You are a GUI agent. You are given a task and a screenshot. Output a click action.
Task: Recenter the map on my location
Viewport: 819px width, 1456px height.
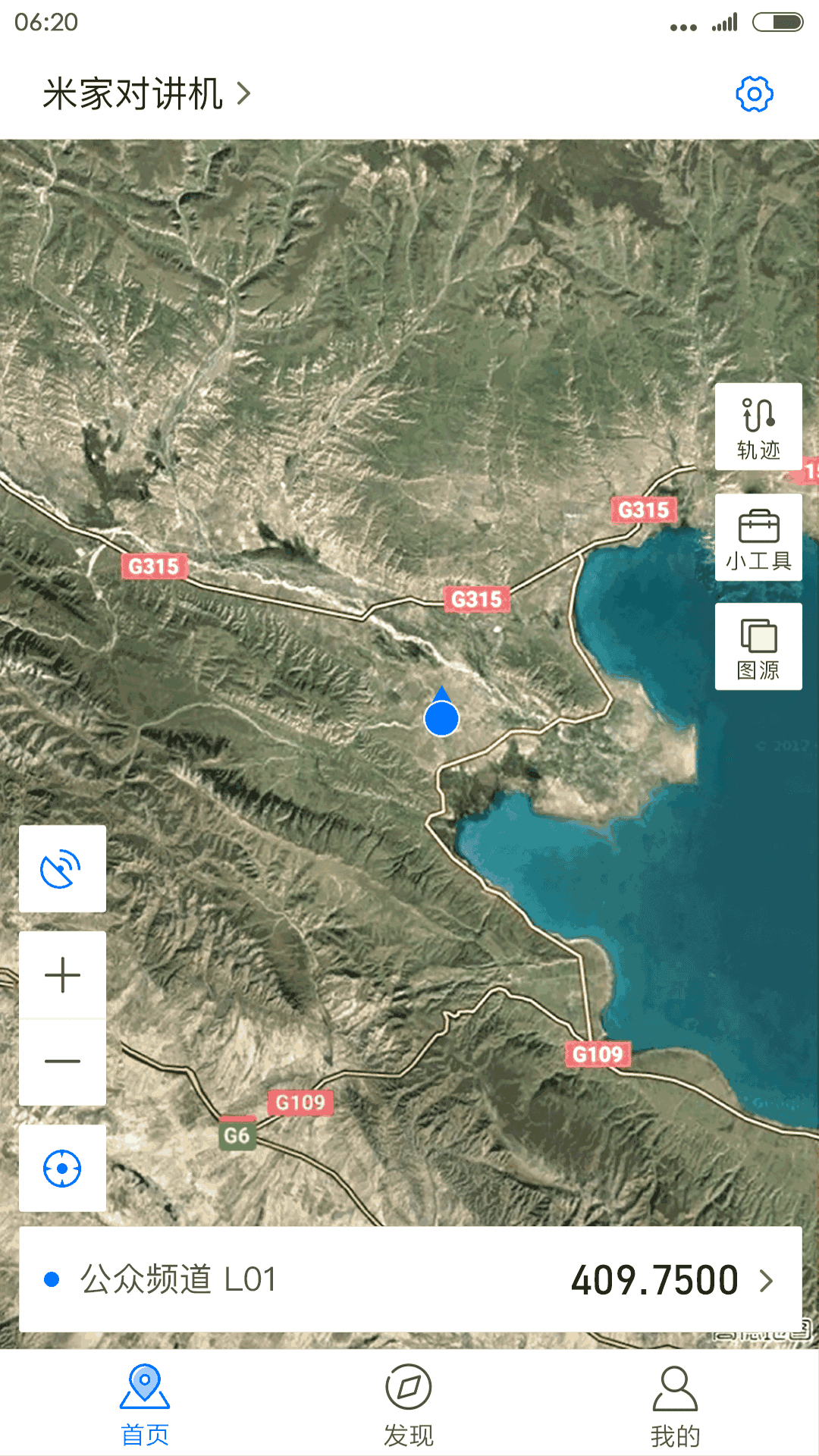click(62, 1168)
